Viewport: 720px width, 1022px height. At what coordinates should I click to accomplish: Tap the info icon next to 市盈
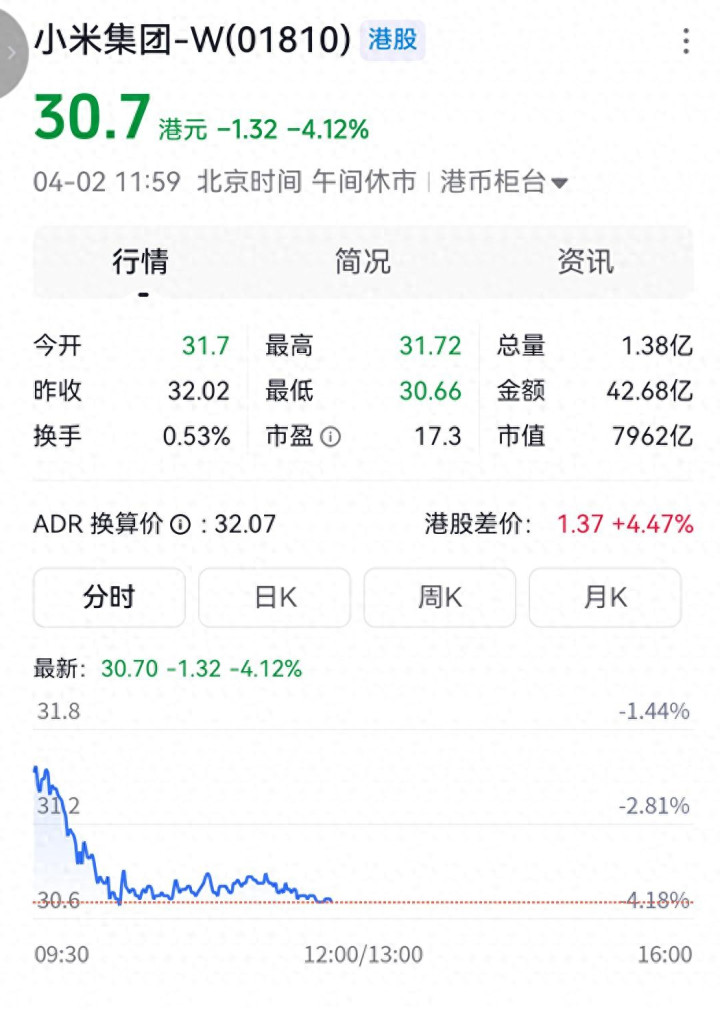pyautogui.click(x=330, y=437)
